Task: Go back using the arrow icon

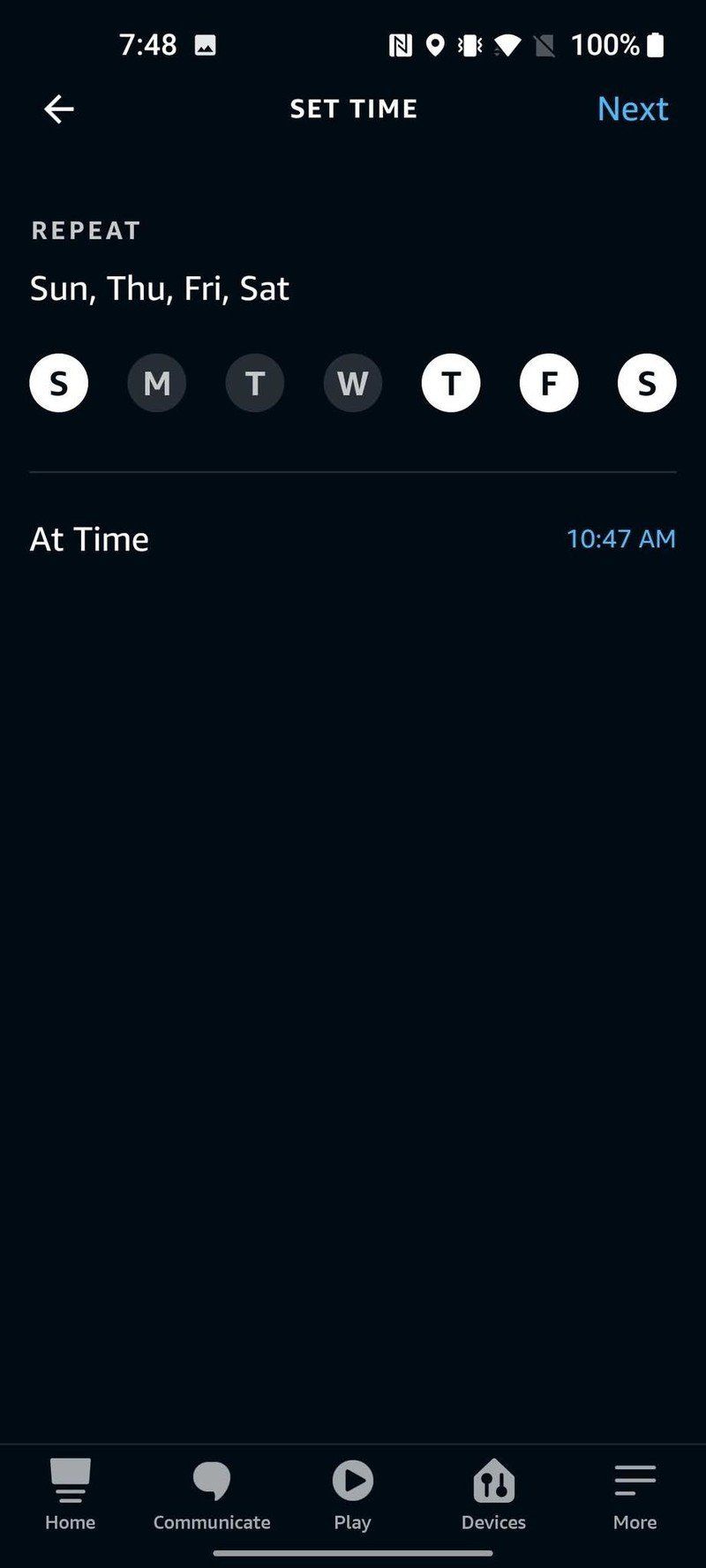Action: tap(59, 109)
